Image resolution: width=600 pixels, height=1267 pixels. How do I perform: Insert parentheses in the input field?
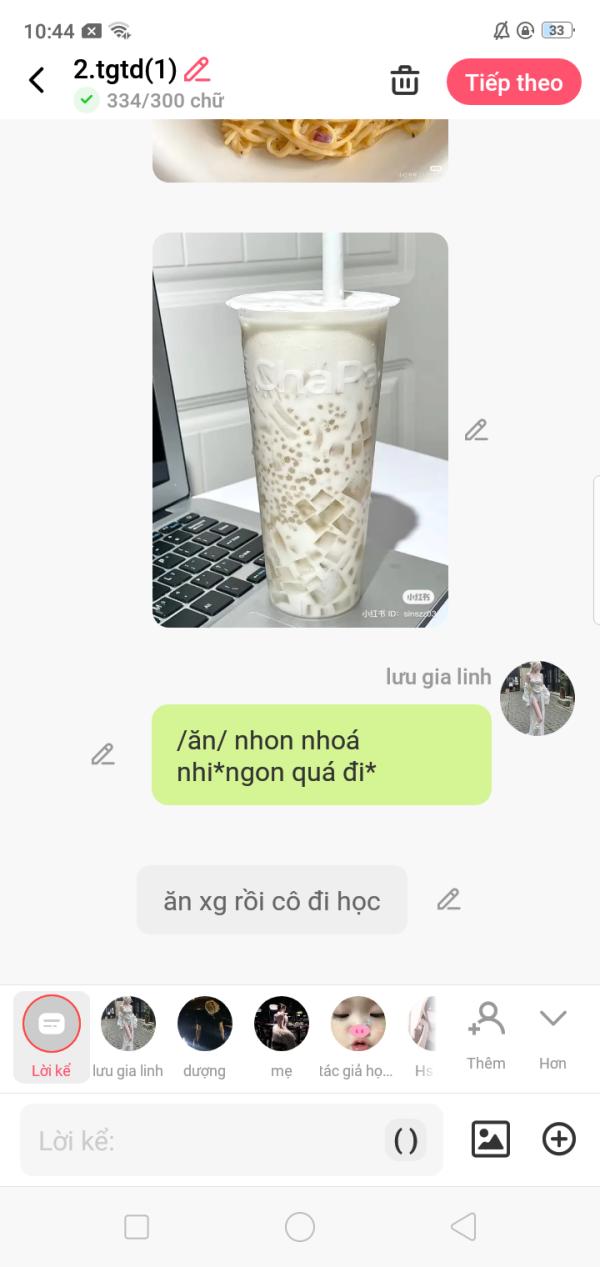click(405, 1140)
